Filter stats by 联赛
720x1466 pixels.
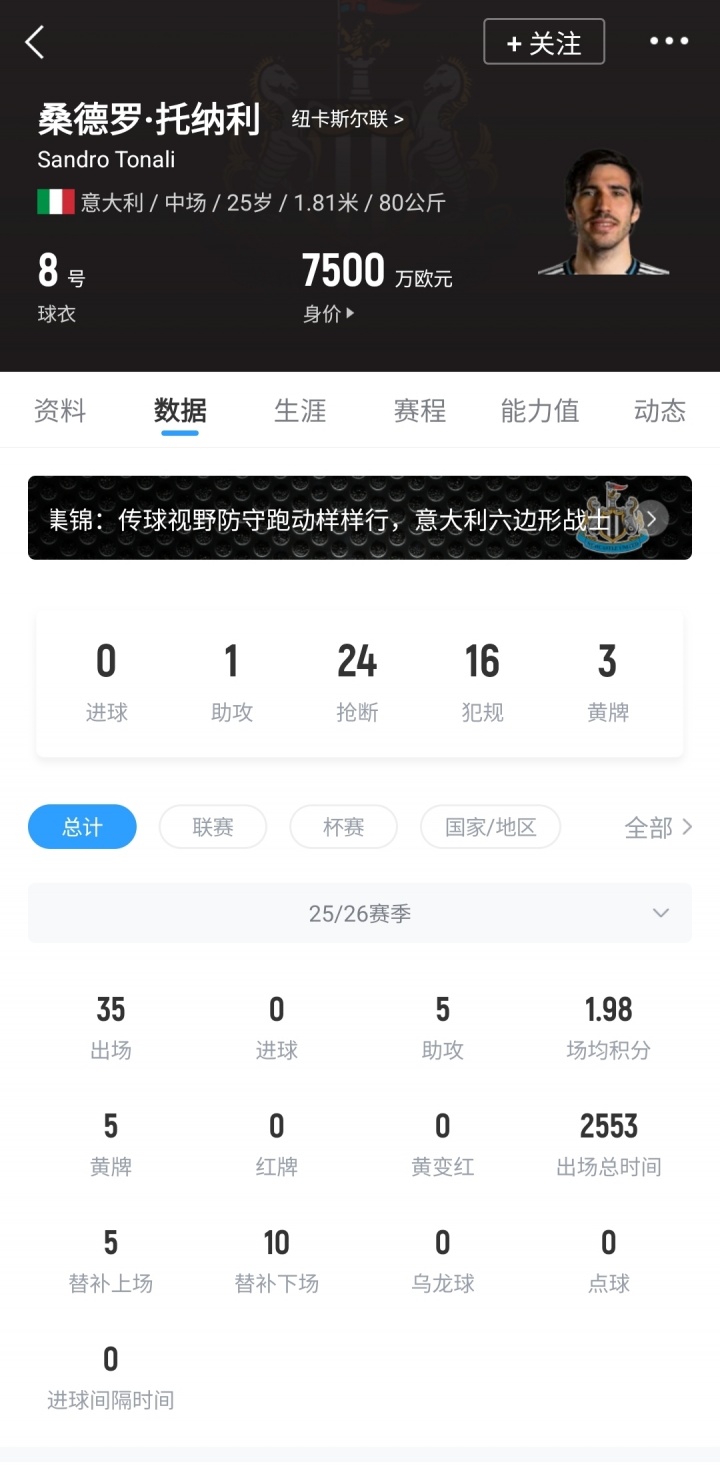[213, 827]
